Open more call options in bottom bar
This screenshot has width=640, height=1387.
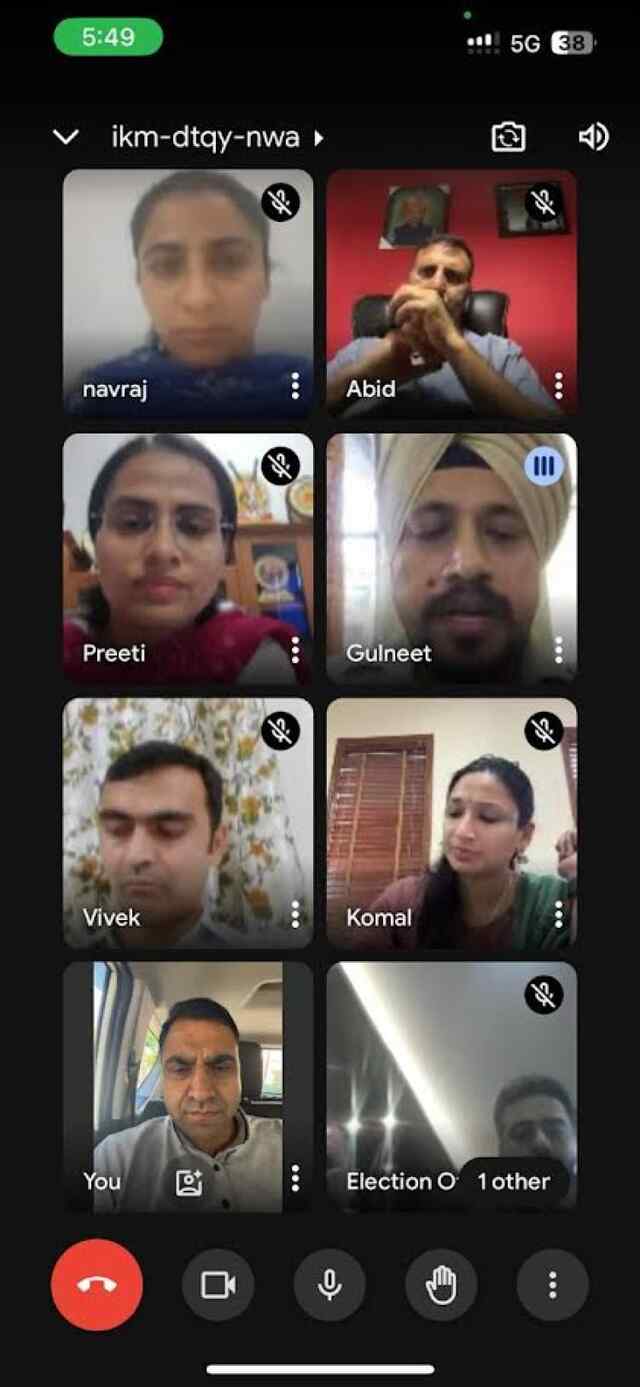[x=552, y=1285]
